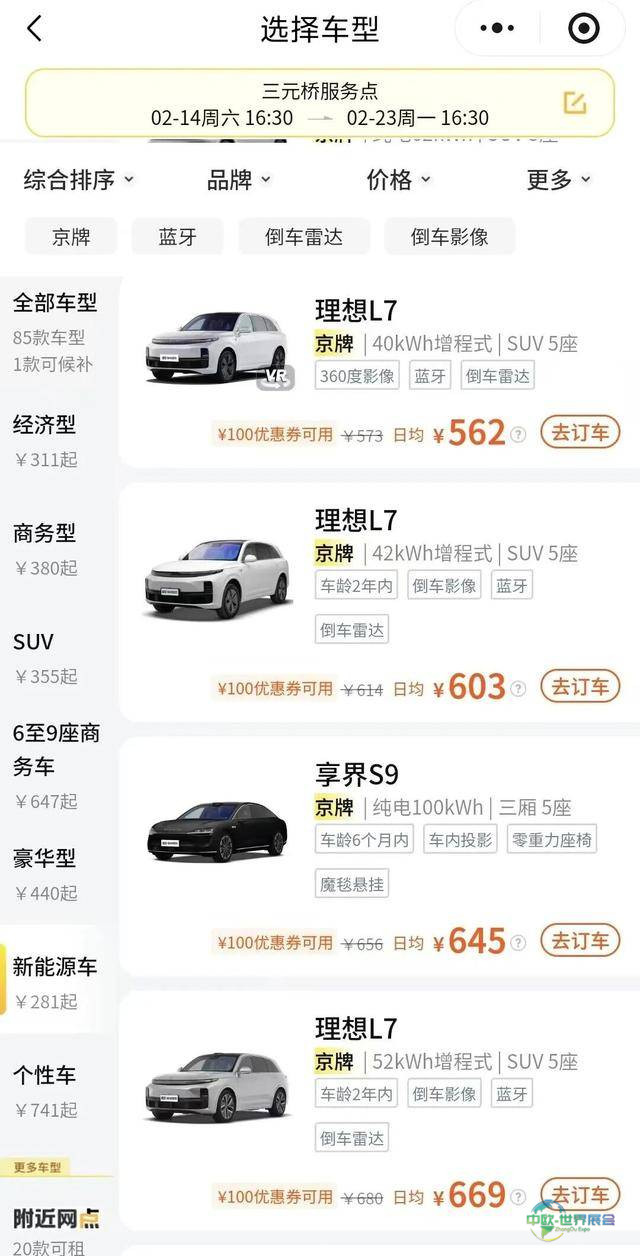Book the 理想L7 priced at ¥562
Viewport: 640px width, 1256px height.
580,433
